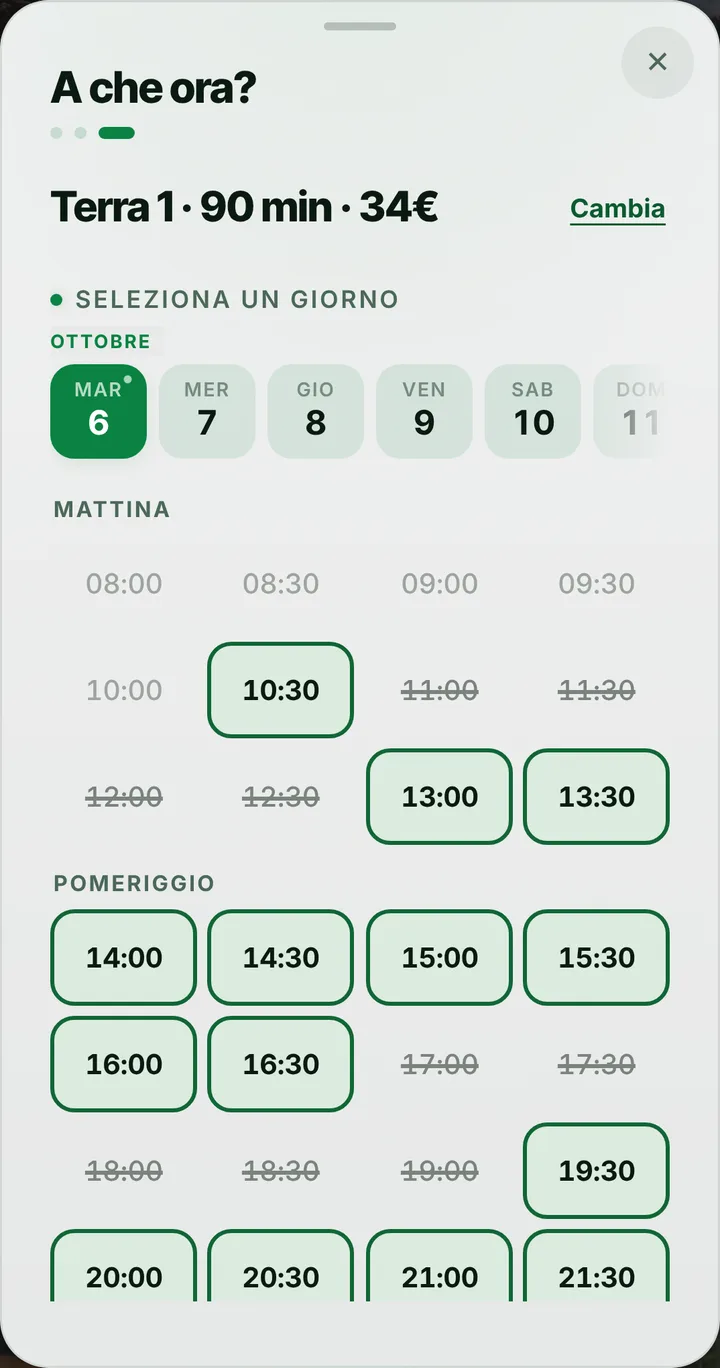Close the time selection sheet
The width and height of the screenshot is (720, 1368).
(657, 62)
